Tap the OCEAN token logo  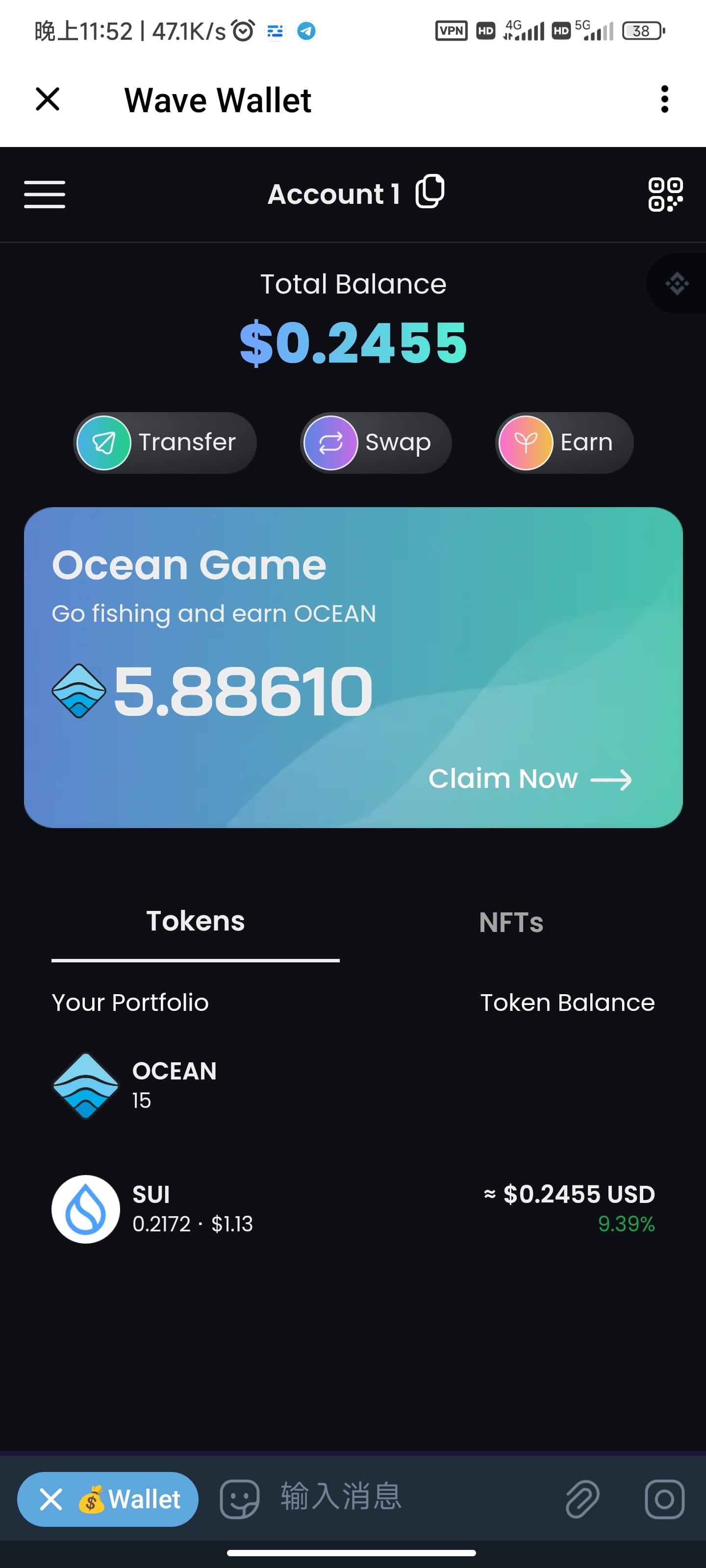pyautogui.click(x=85, y=1085)
